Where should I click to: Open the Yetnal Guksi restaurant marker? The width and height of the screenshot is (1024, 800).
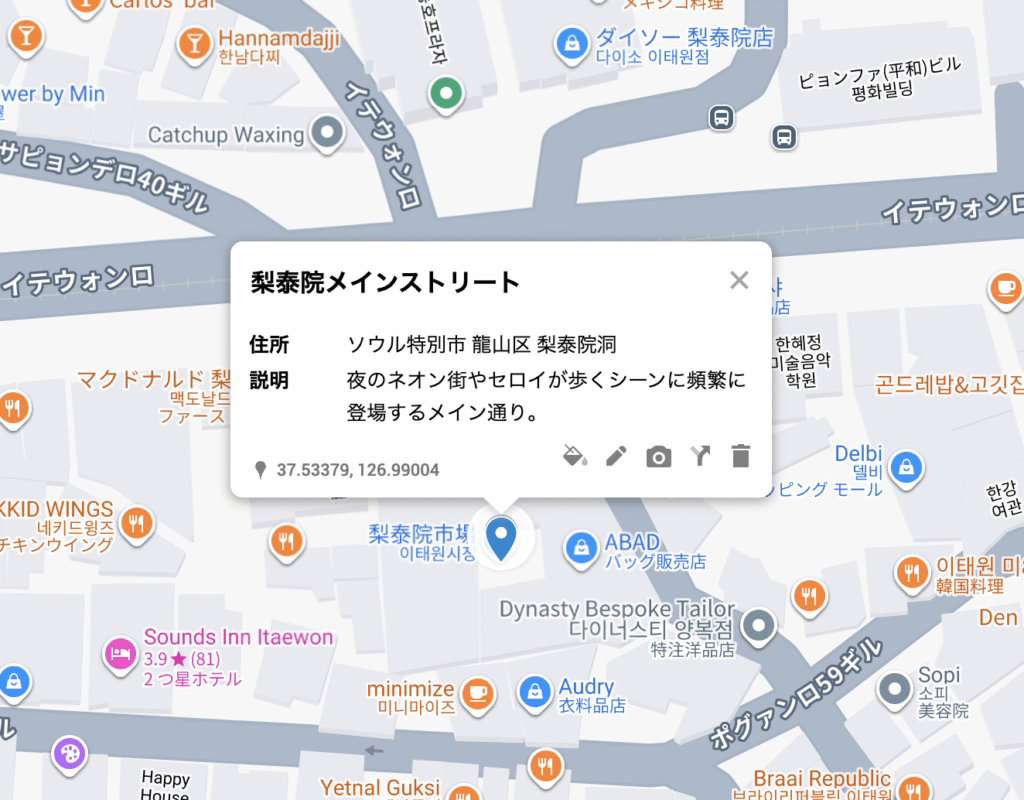[x=545, y=767]
